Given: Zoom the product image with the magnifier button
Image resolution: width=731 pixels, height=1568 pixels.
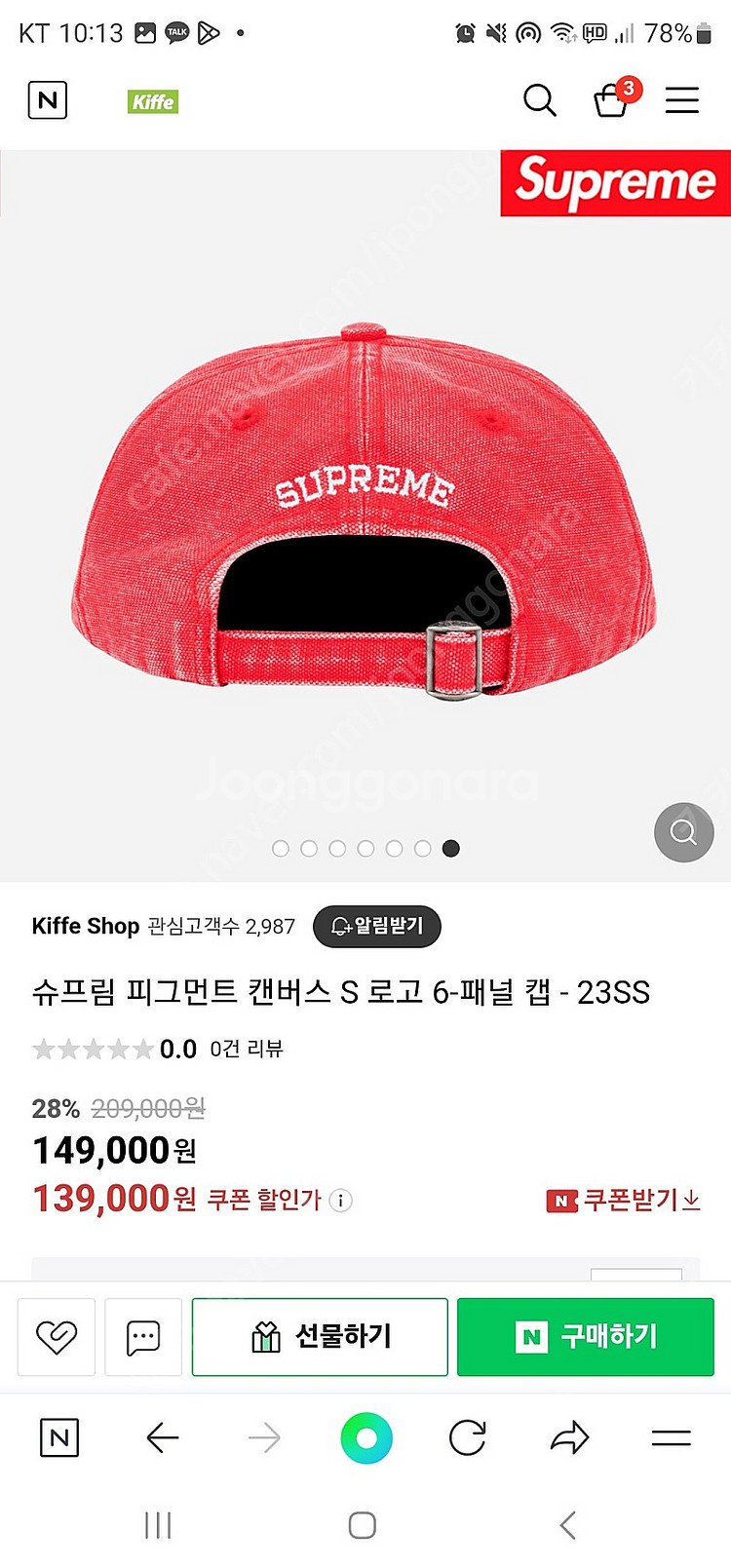Looking at the screenshot, I should click(683, 832).
